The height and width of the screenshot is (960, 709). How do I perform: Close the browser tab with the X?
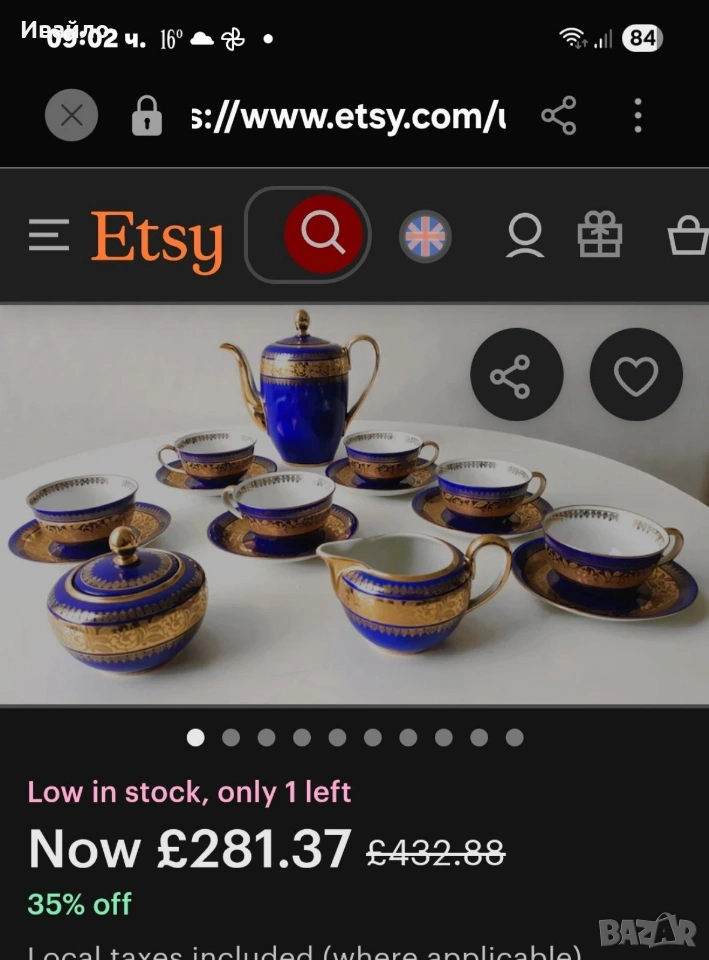[71, 116]
